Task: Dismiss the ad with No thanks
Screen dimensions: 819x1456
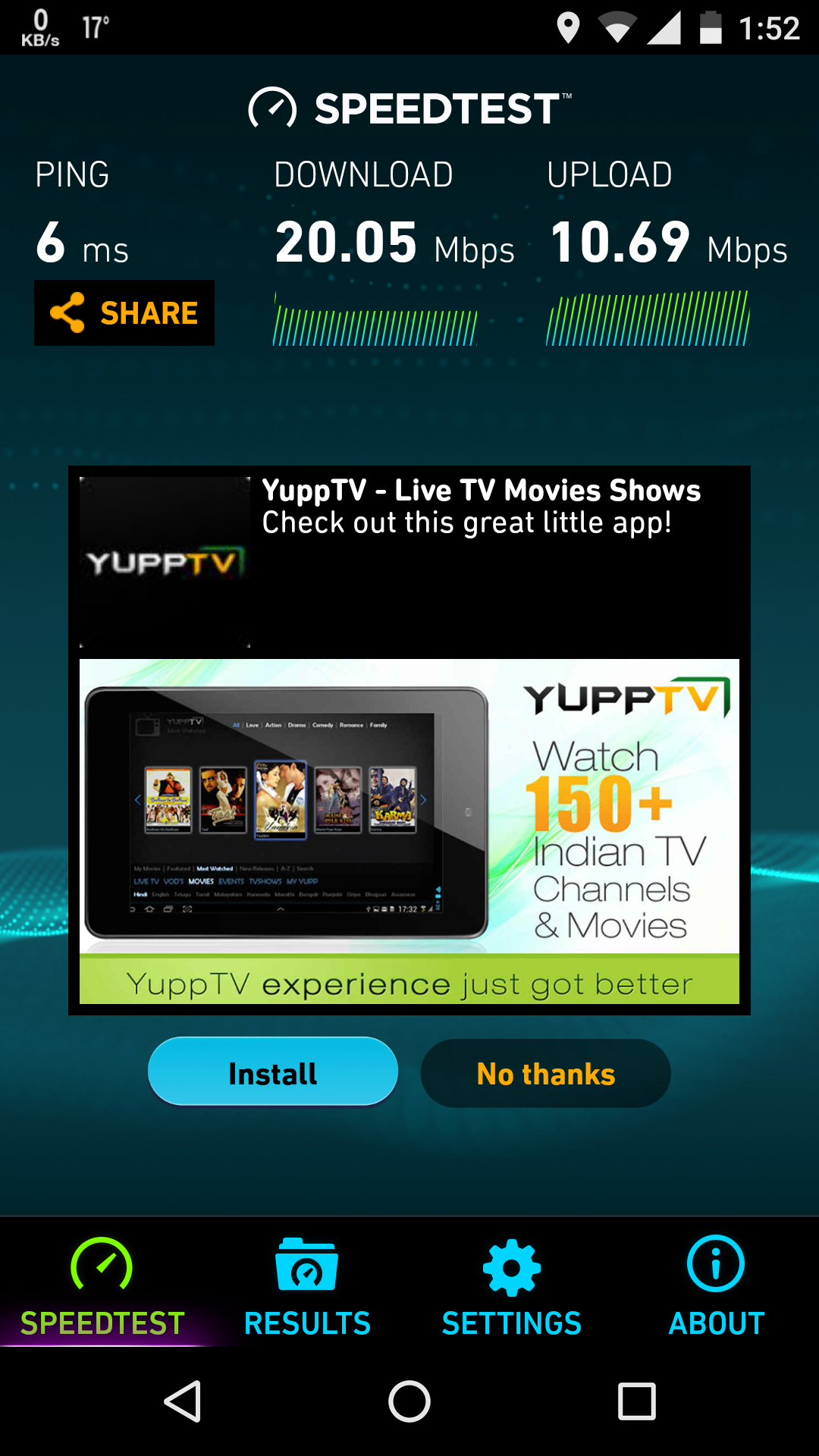Action: coord(545,1073)
